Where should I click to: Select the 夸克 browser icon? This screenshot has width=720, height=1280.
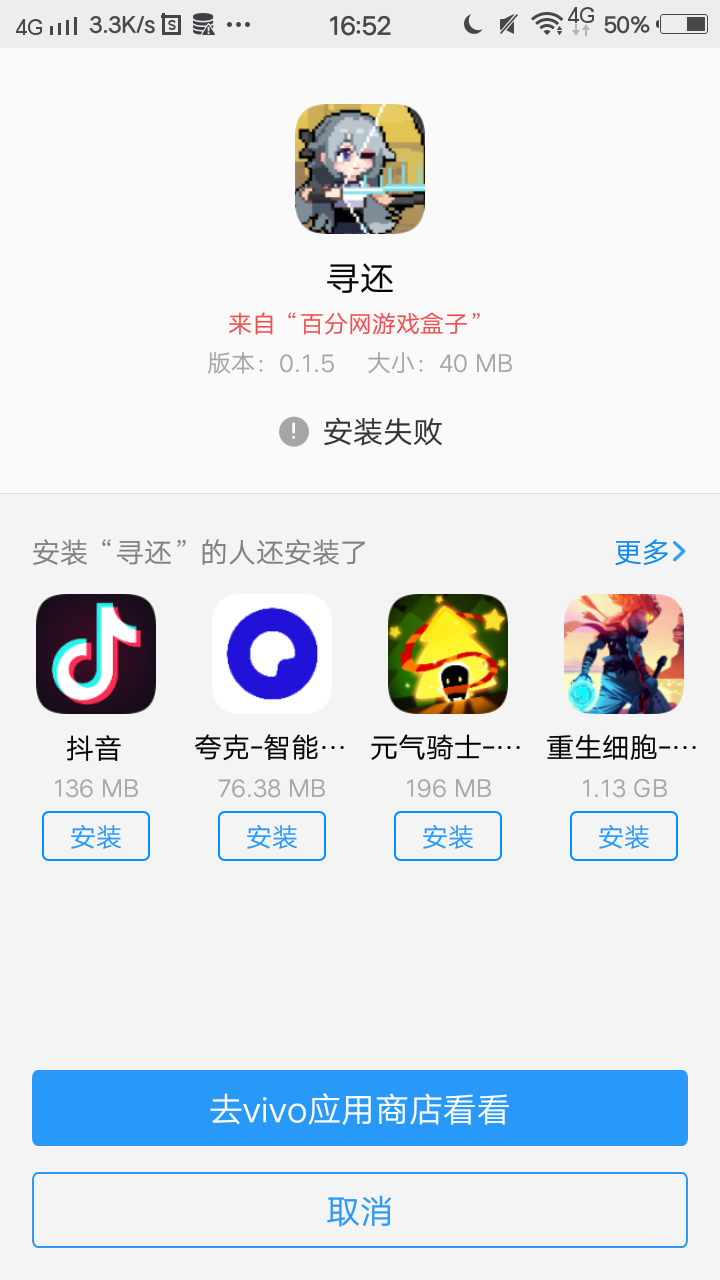tap(271, 653)
